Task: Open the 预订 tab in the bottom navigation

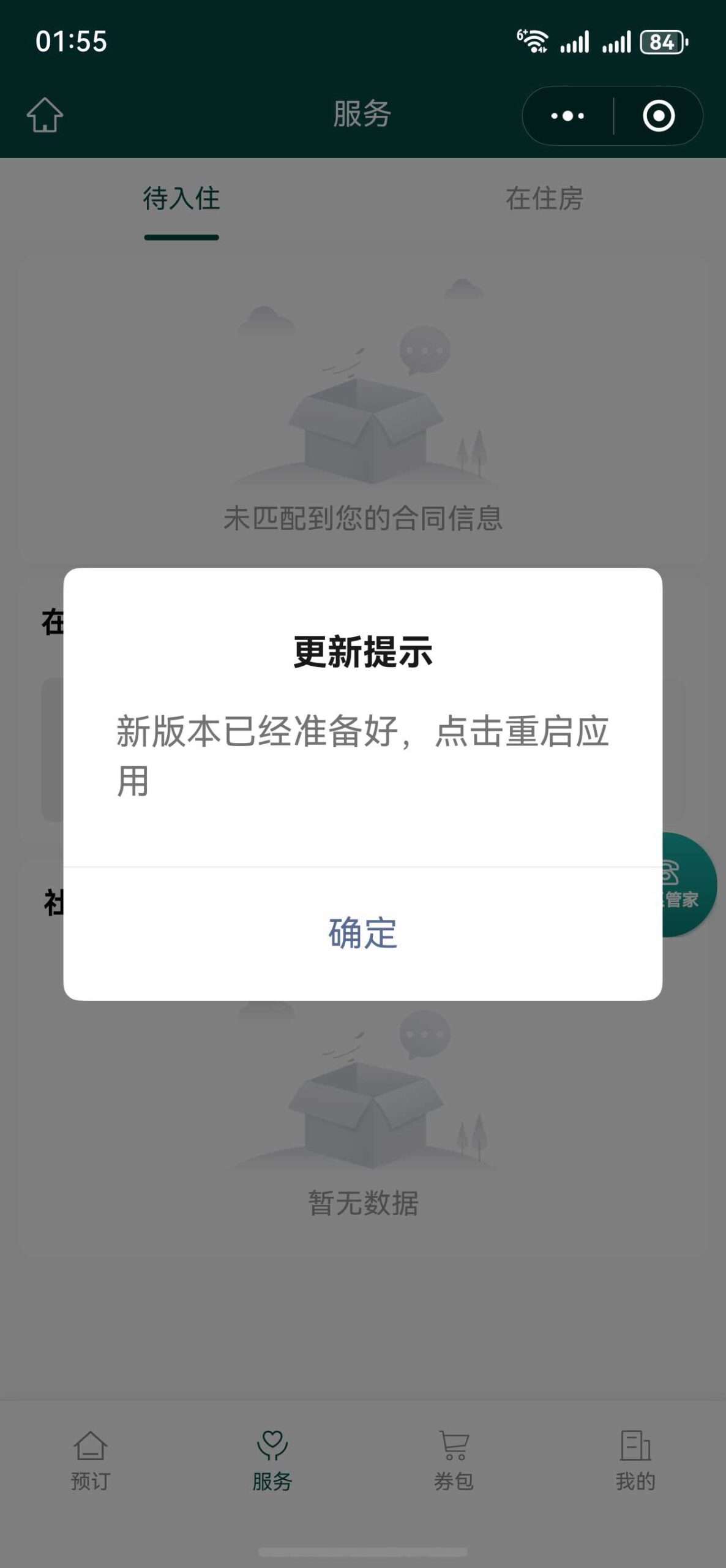Action: point(91,1461)
